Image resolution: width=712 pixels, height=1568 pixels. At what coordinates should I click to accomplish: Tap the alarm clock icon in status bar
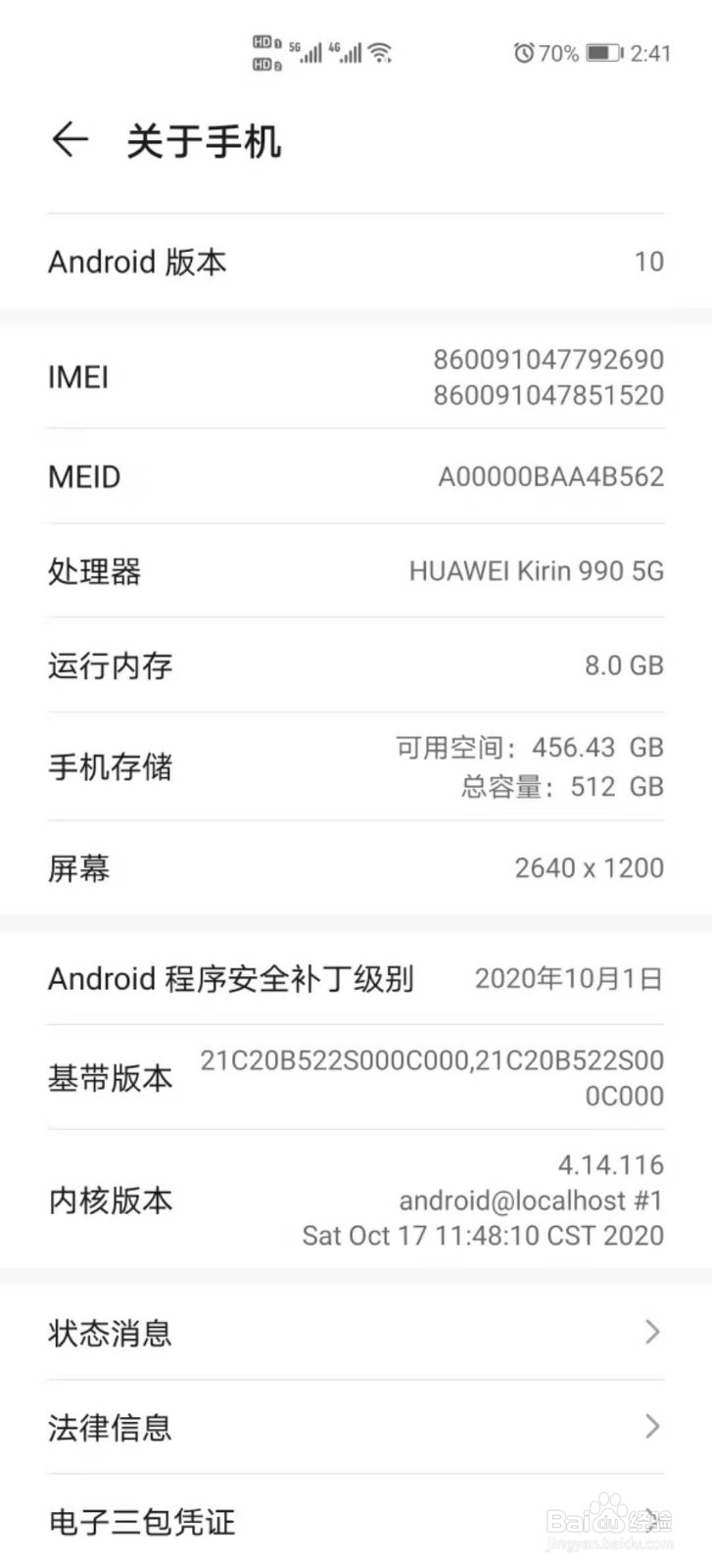pyautogui.click(x=525, y=52)
